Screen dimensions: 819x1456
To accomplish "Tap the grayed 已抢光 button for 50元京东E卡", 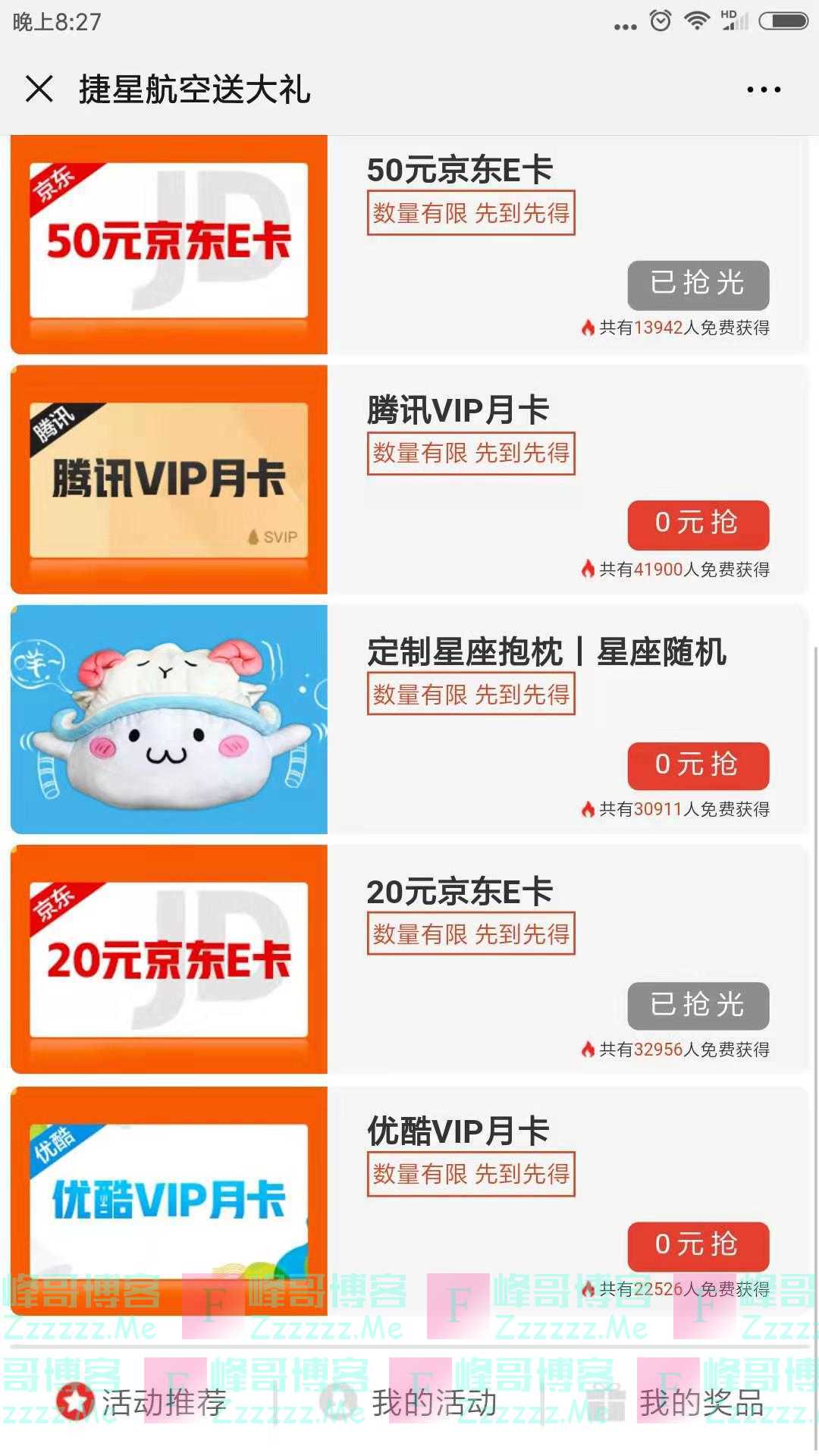I will 697,284.
